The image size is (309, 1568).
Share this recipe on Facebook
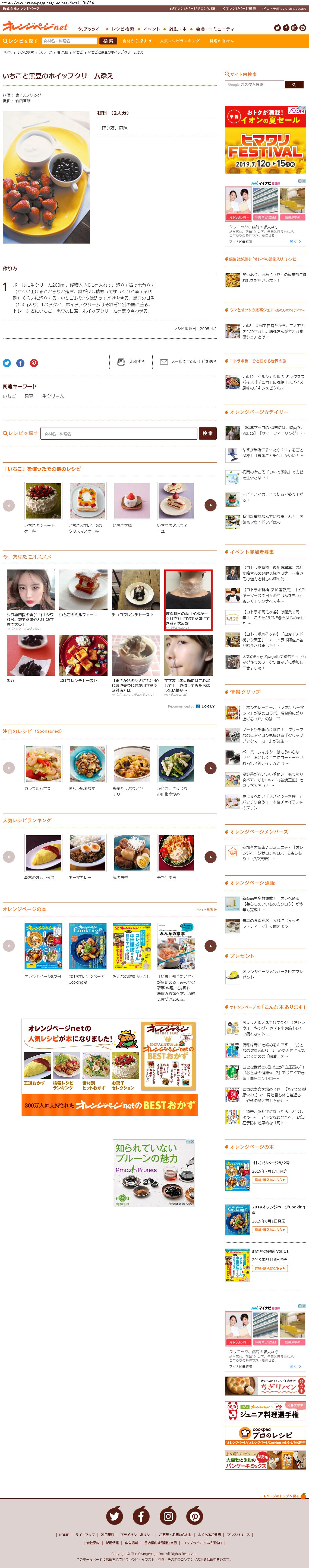pos(20,363)
